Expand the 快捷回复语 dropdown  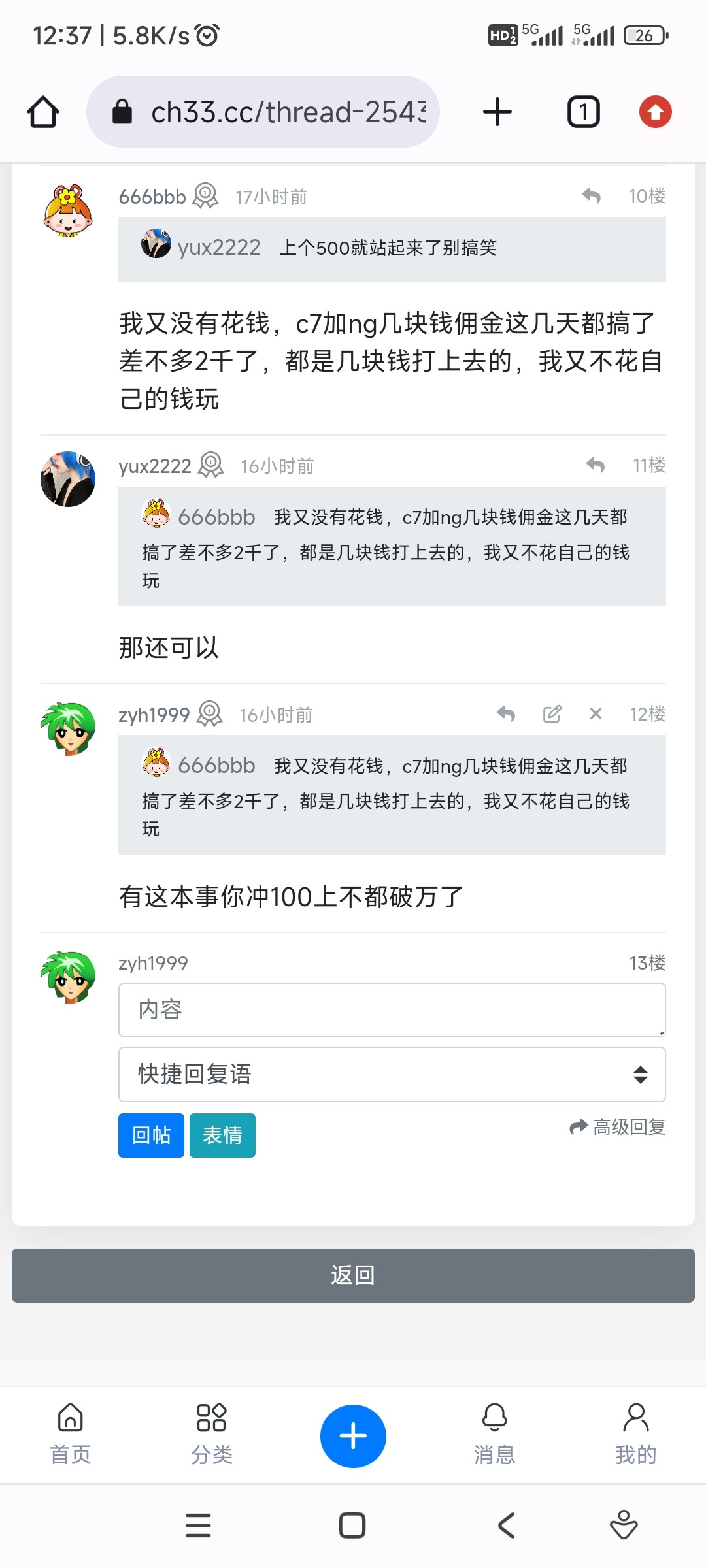(392, 1075)
